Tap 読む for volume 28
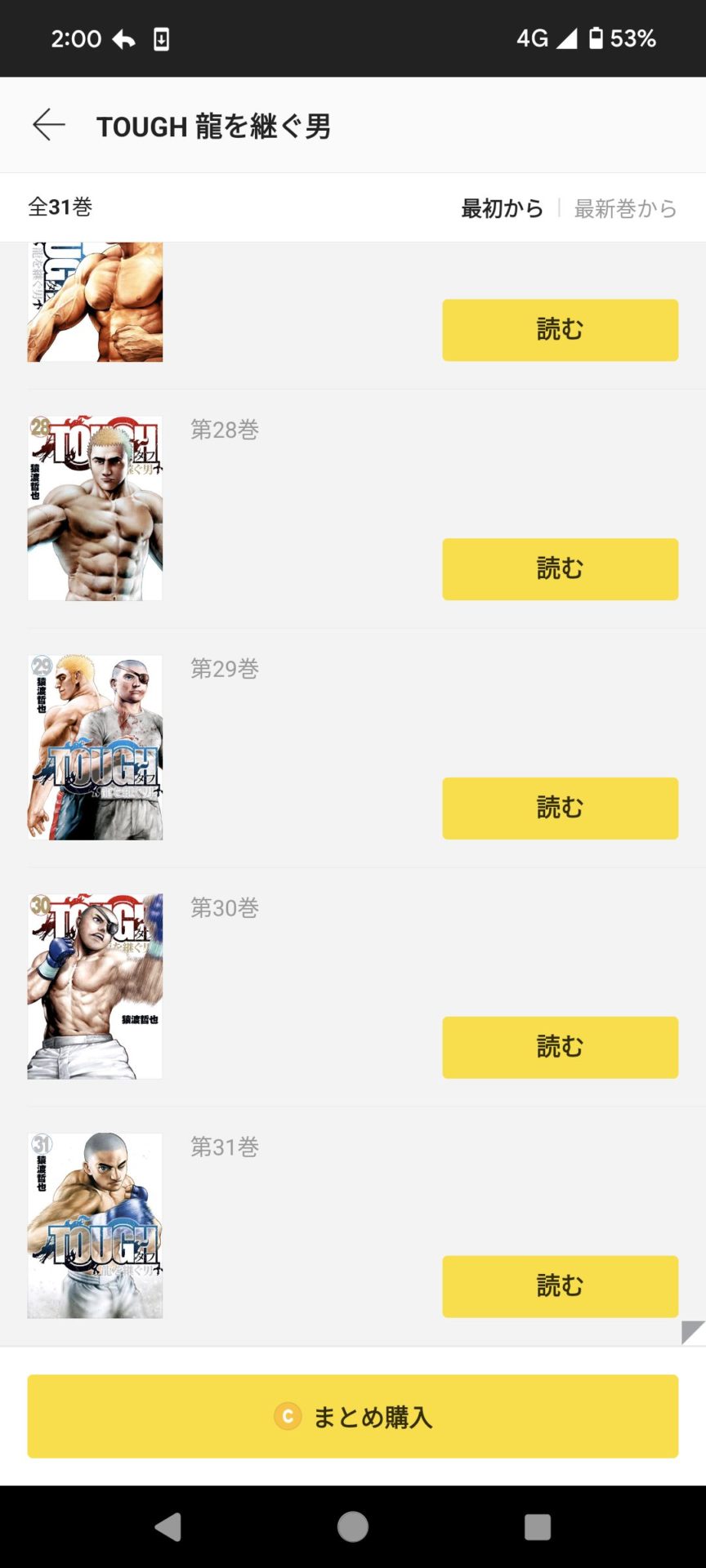706x1568 pixels. (x=560, y=569)
